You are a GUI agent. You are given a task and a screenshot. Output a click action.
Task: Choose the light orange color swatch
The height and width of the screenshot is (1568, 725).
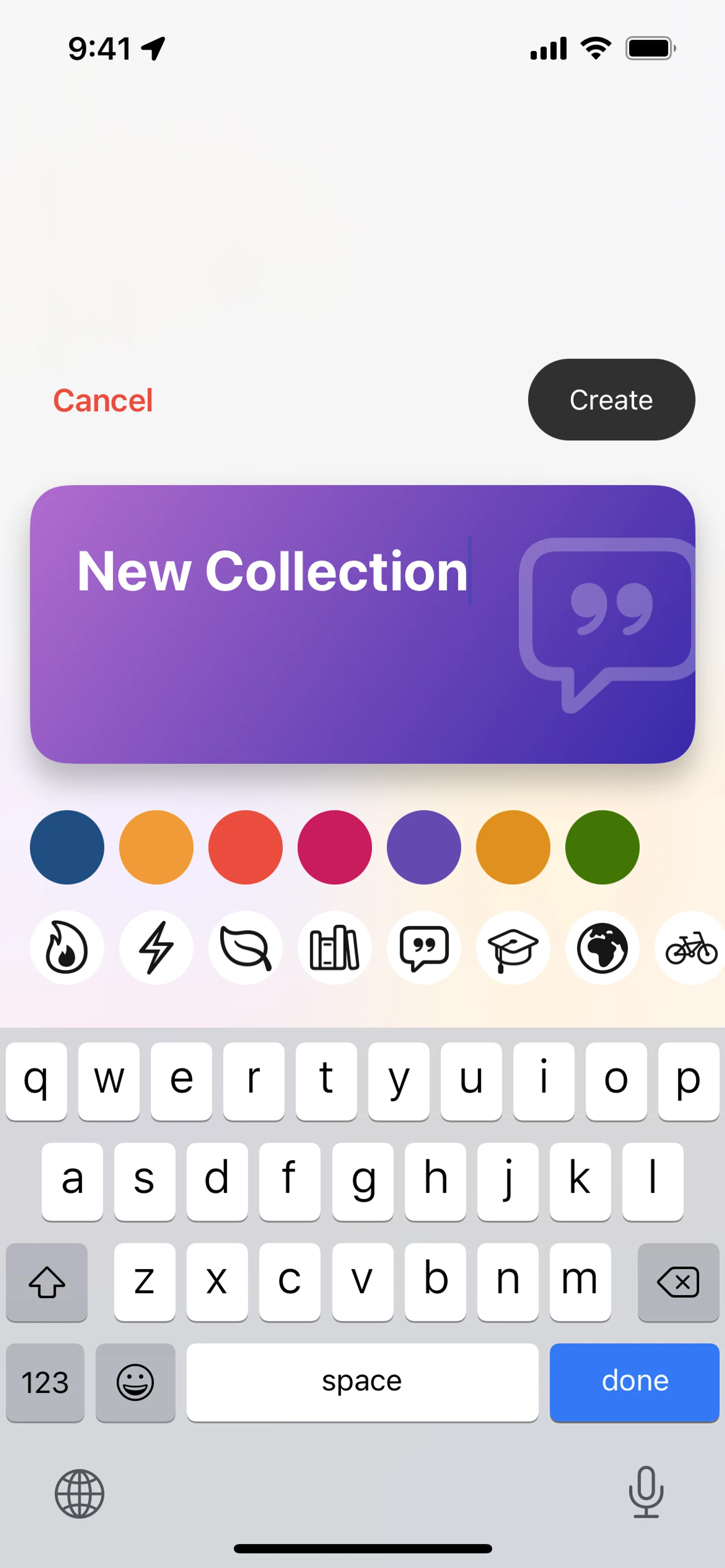pyautogui.click(x=156, y=847)
